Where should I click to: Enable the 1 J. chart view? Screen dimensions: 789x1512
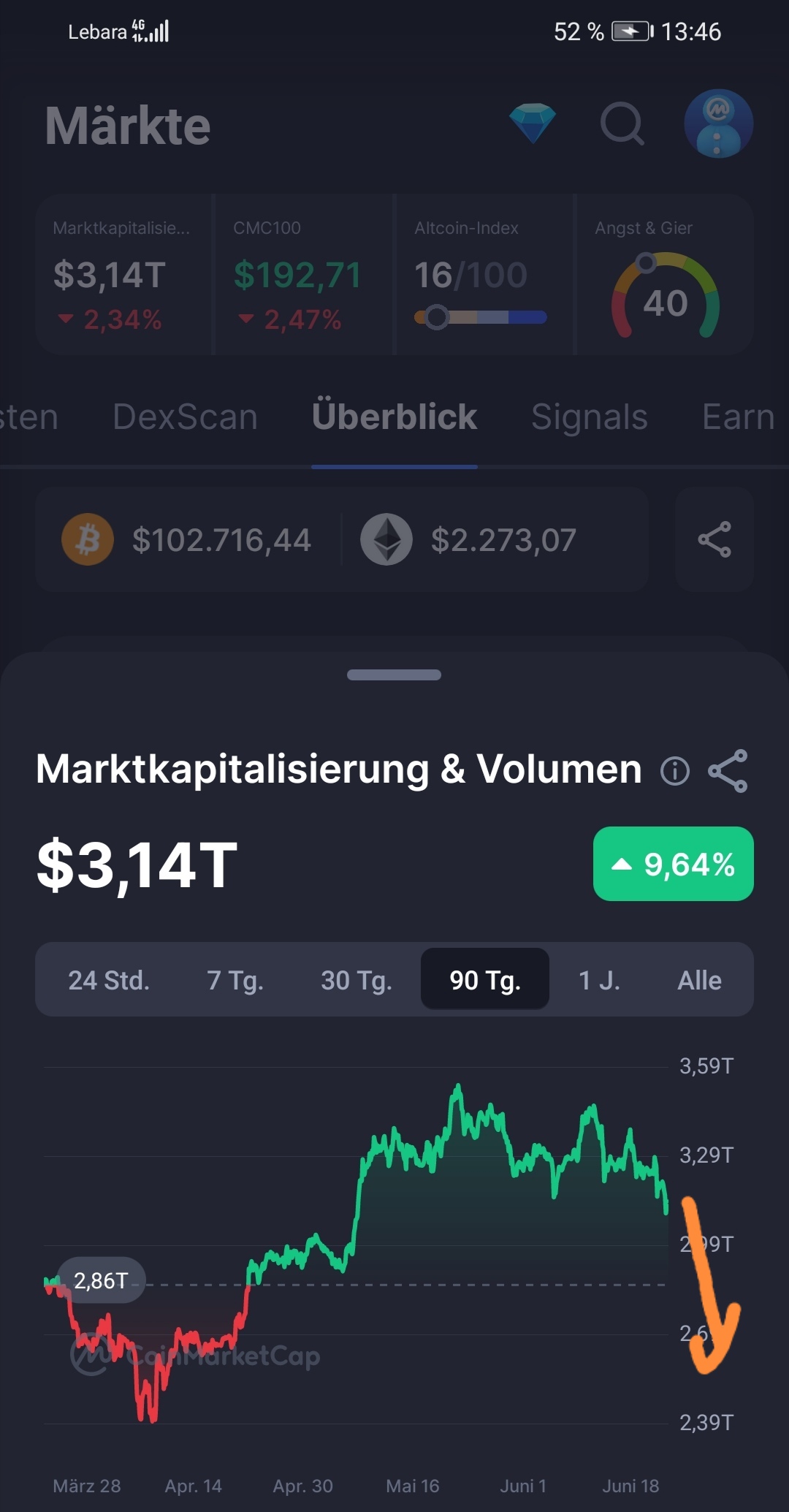(x=598, y=979)
